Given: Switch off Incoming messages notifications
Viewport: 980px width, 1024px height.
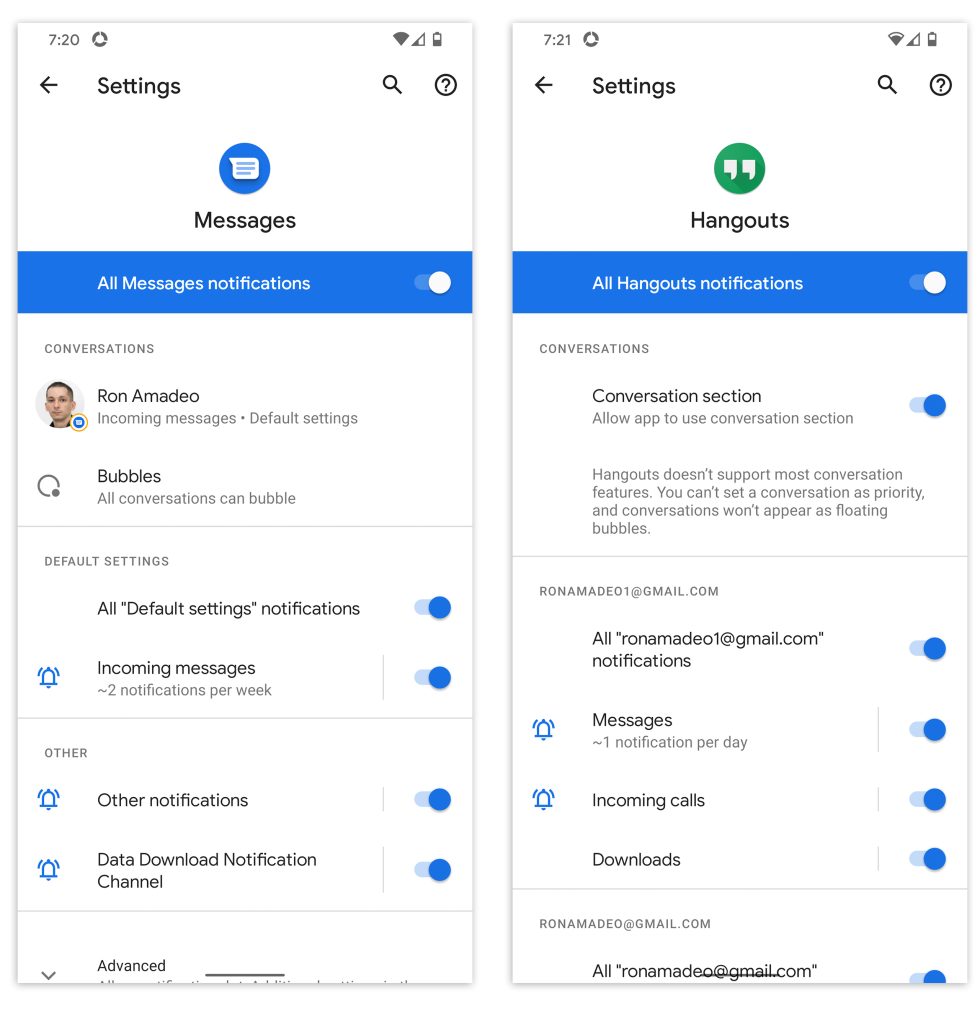Looking at the screenshot, I should (433, 678).
